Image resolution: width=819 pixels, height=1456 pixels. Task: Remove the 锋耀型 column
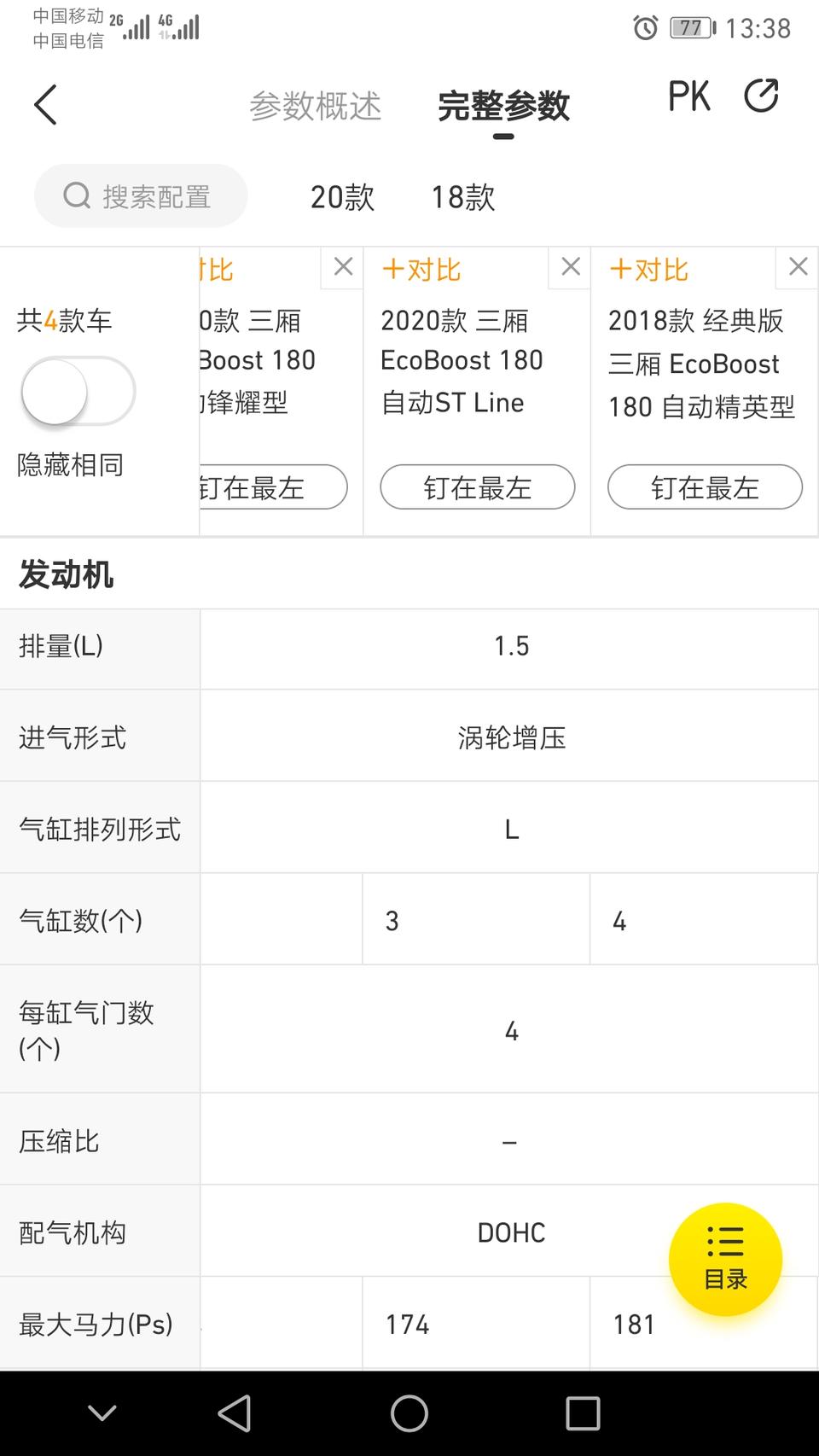(343, 267)
